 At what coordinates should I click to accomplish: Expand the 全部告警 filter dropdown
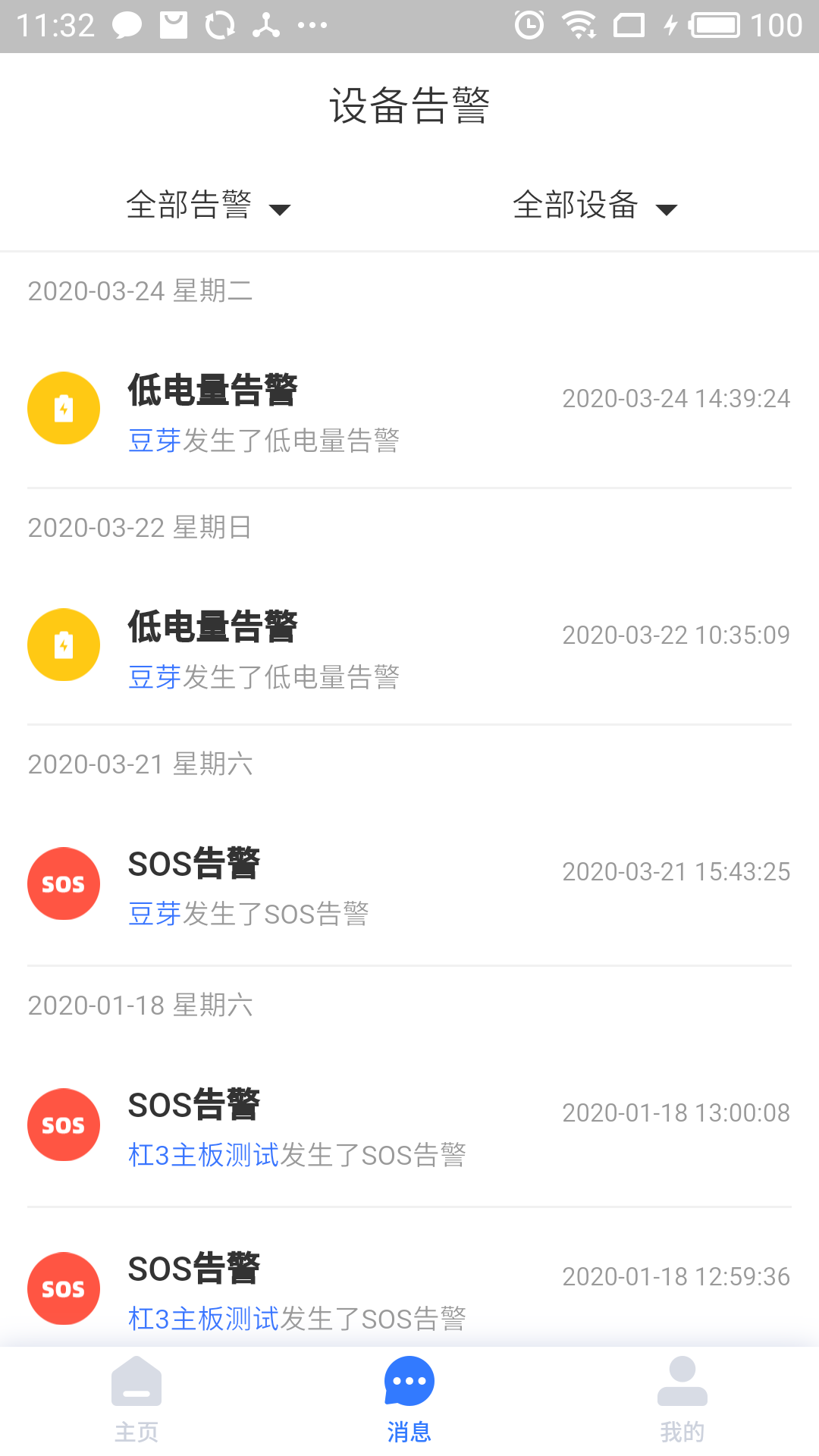[207, 206]
